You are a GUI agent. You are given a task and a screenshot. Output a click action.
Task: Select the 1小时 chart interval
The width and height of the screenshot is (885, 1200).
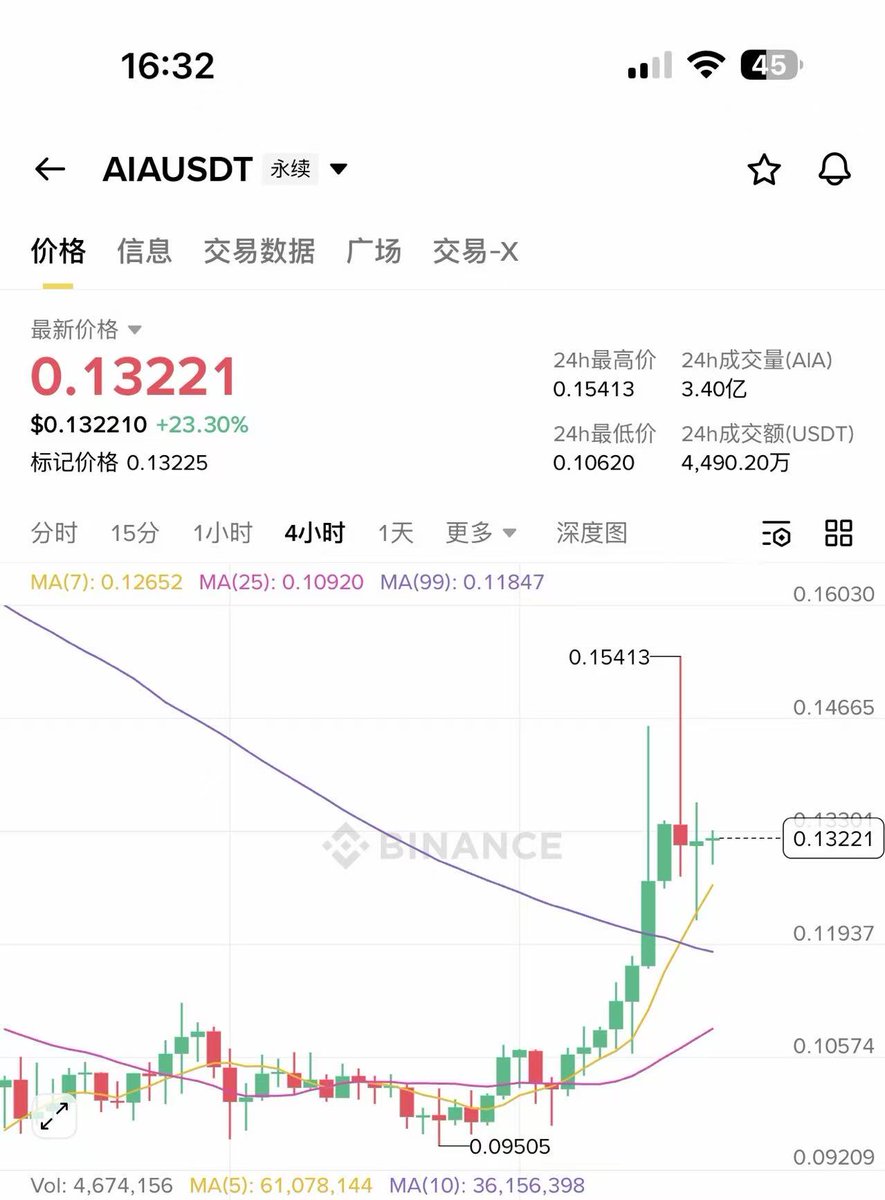pyautogui.click(x=222, y=533)
